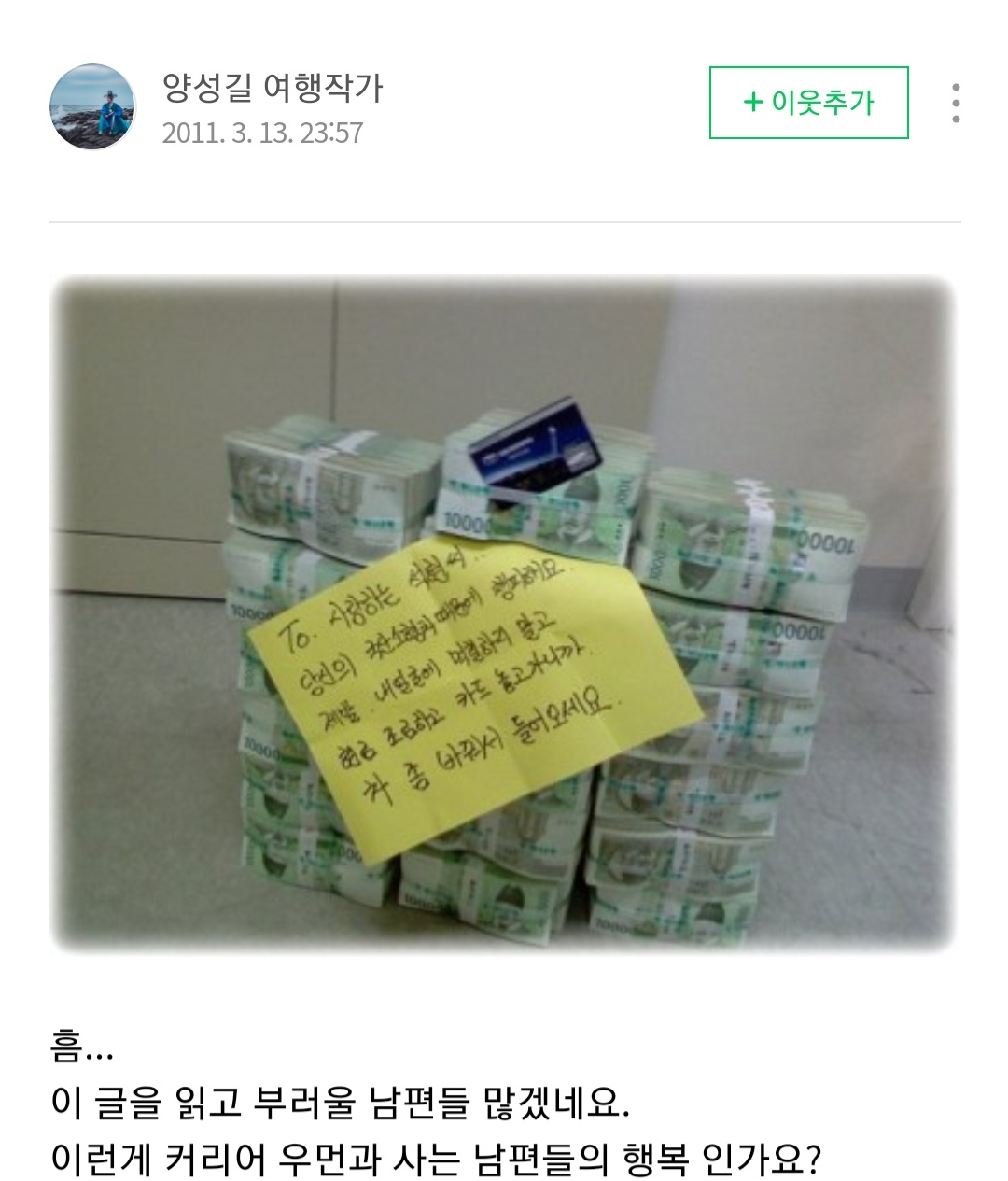Open 양성길 여행작가's profile picture

click(x=92, y=106)
